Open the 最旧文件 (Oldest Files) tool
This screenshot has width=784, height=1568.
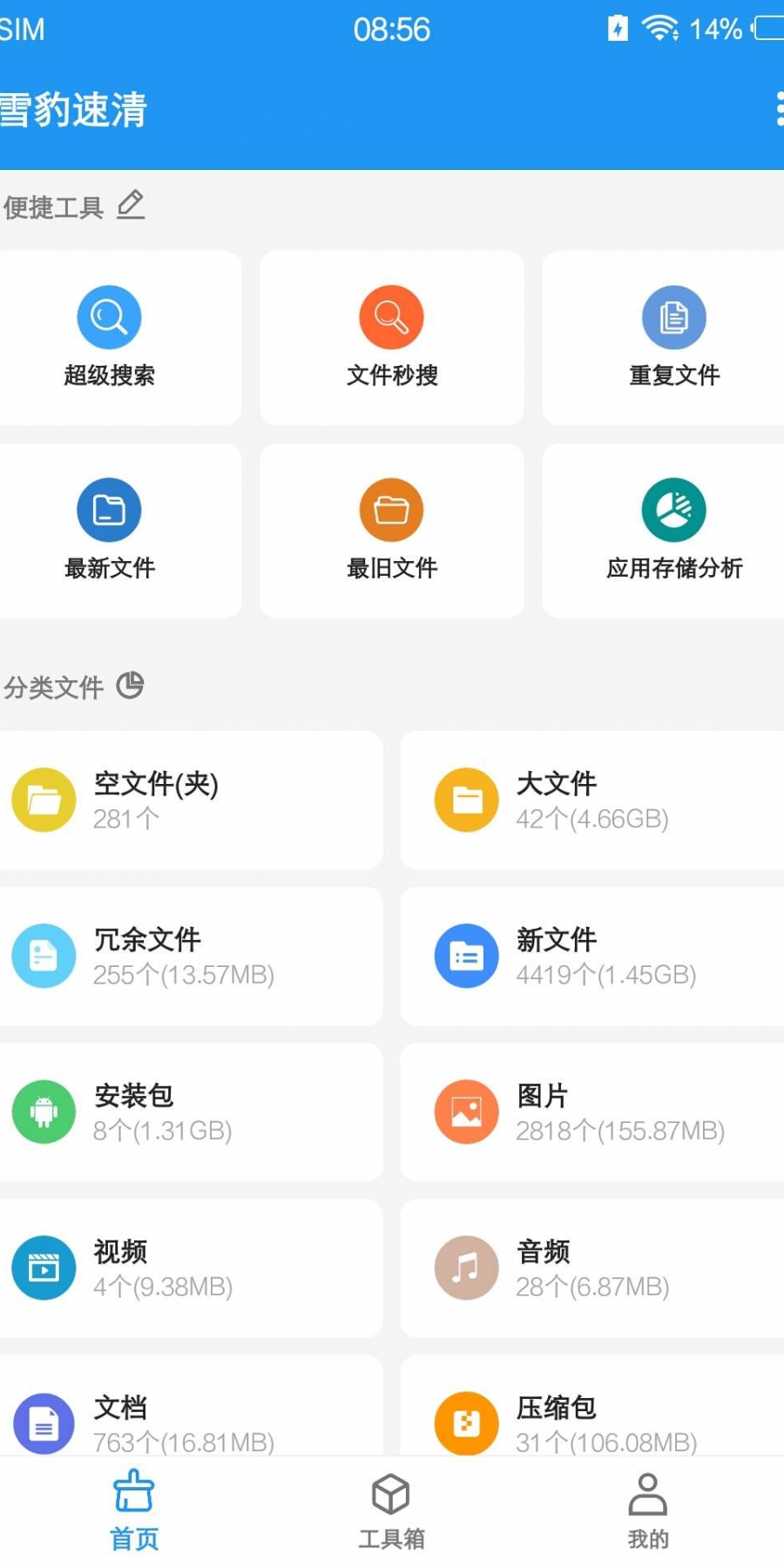click(391, 531)
